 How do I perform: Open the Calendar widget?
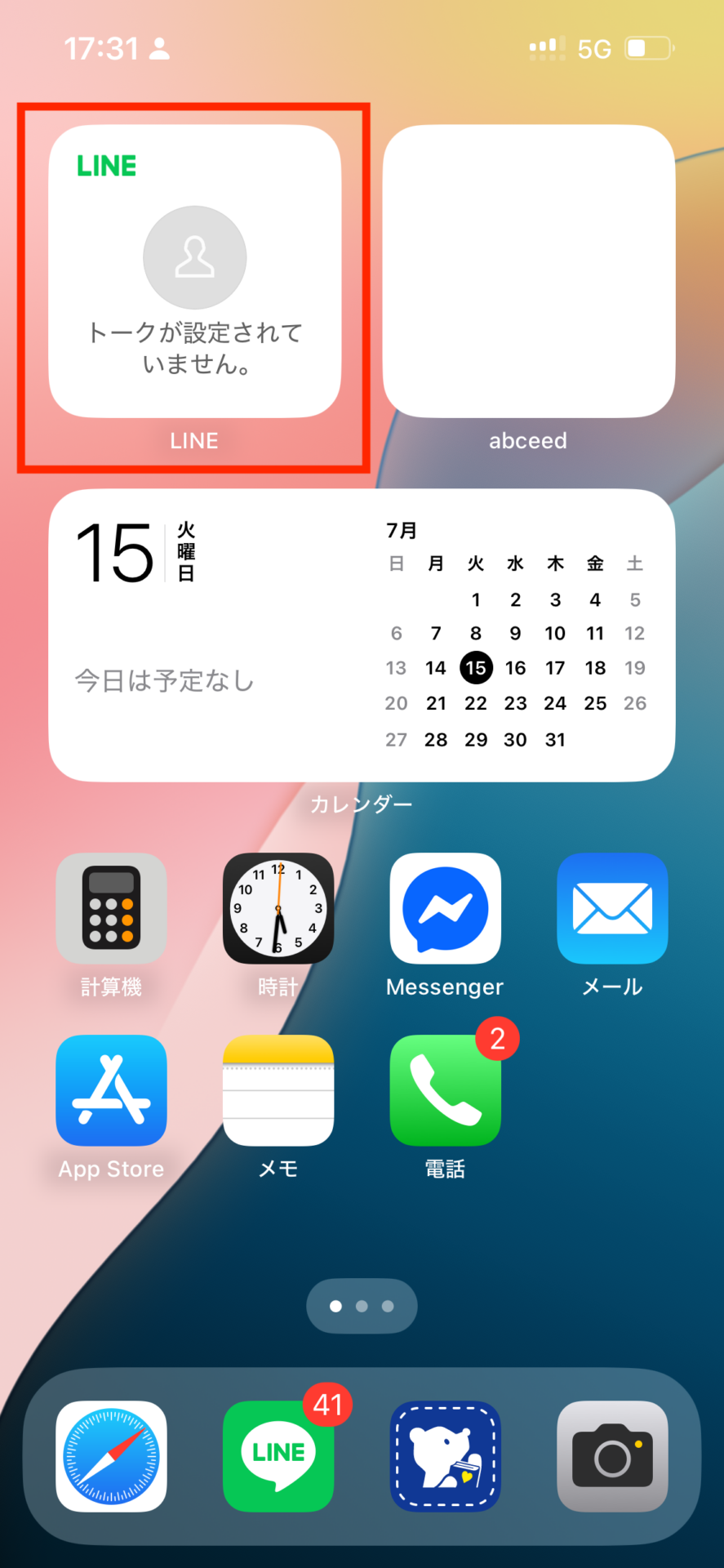point(362,635)
